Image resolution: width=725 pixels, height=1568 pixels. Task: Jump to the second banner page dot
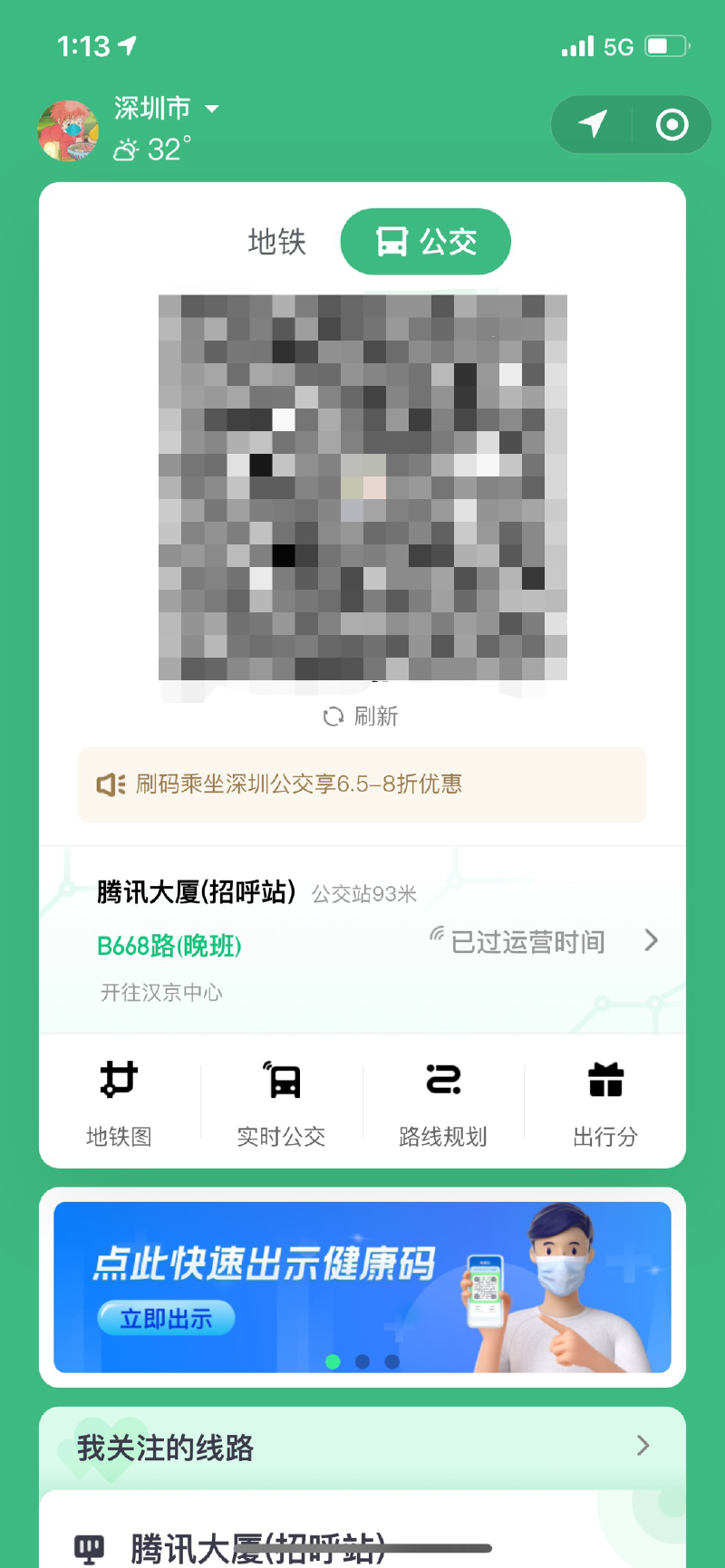(362, 1361)
